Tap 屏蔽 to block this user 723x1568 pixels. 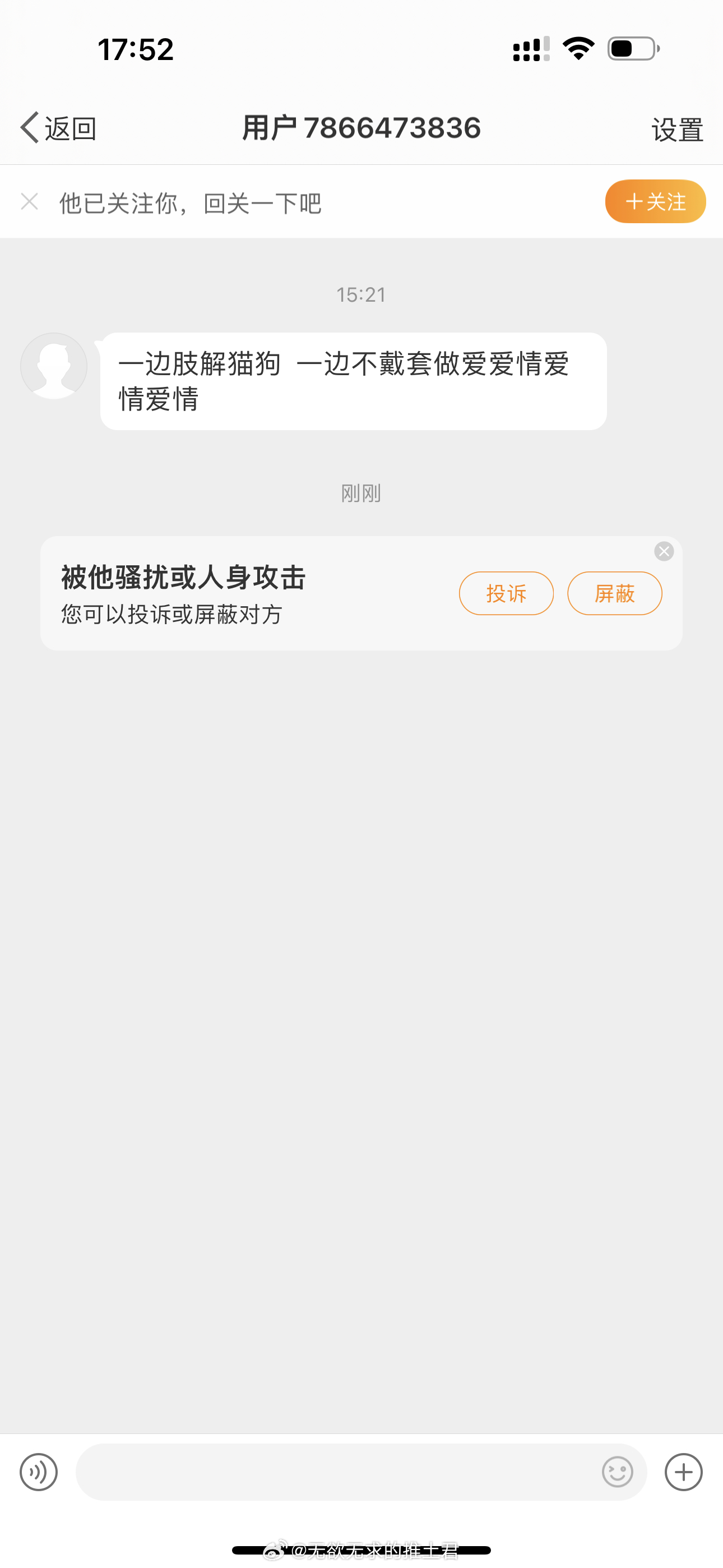[615, 593]
